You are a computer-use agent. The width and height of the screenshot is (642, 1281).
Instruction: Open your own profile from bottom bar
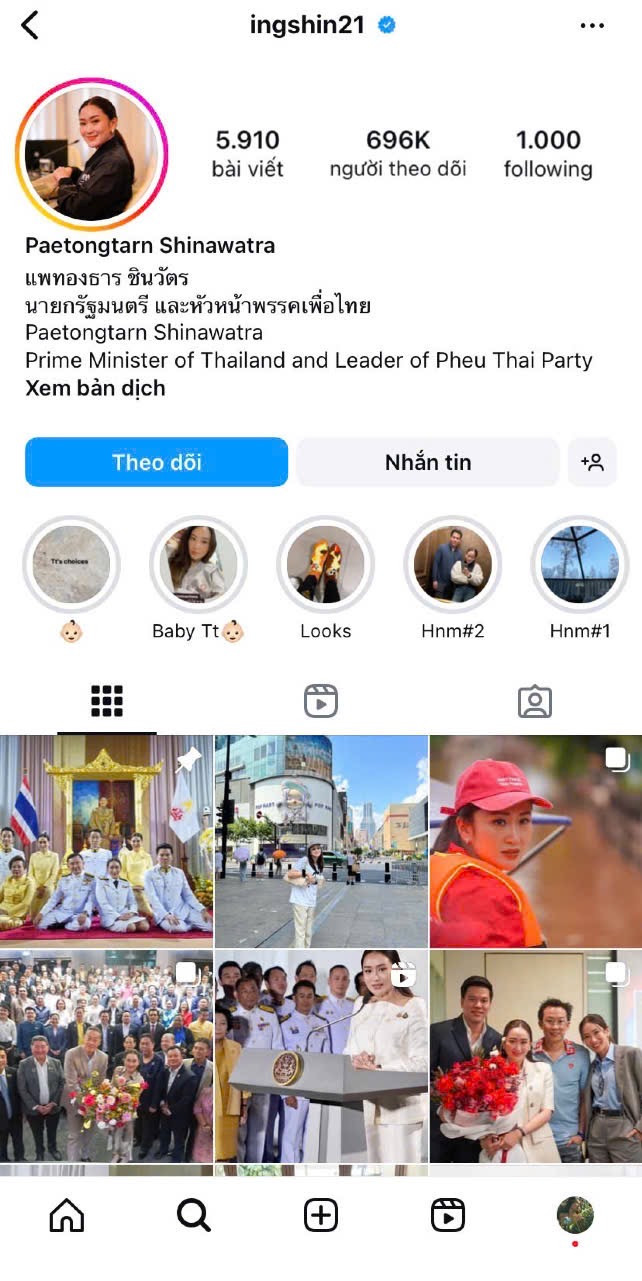click(x=575, y=1215)
